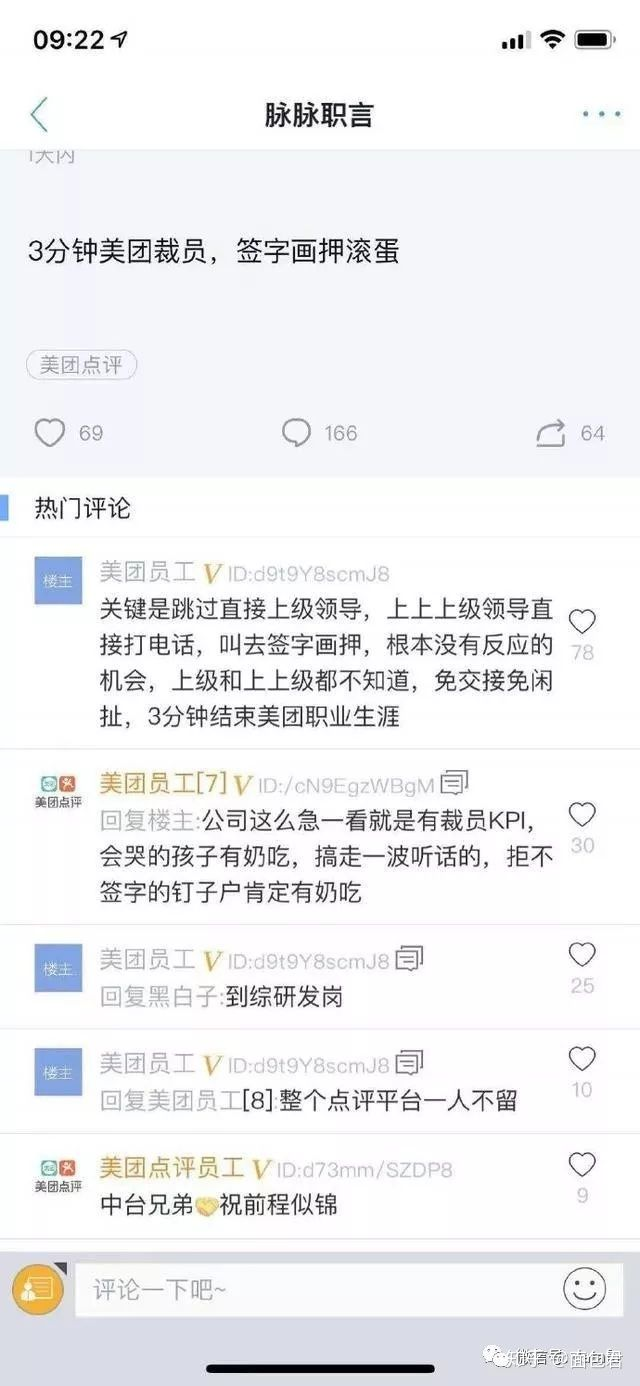This screenshot has width=640, height=1386.
Task: Like the post with 69 likes
Action: click(50, 432)
